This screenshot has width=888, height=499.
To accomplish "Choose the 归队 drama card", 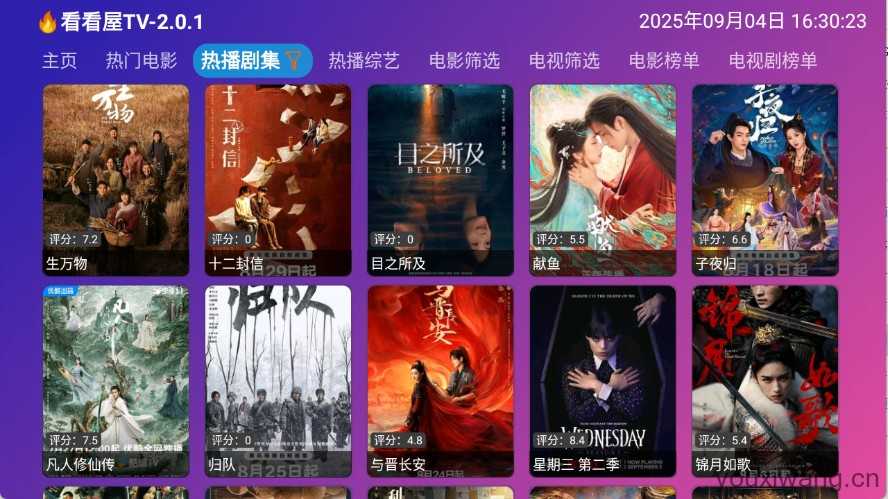I will (x=278, y=381).
